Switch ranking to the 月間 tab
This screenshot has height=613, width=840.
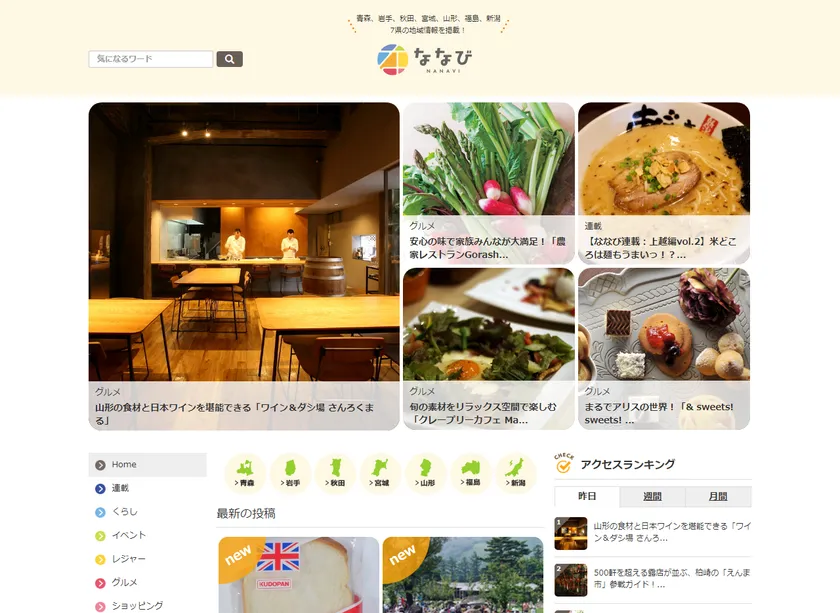click(x=718, y=497)
